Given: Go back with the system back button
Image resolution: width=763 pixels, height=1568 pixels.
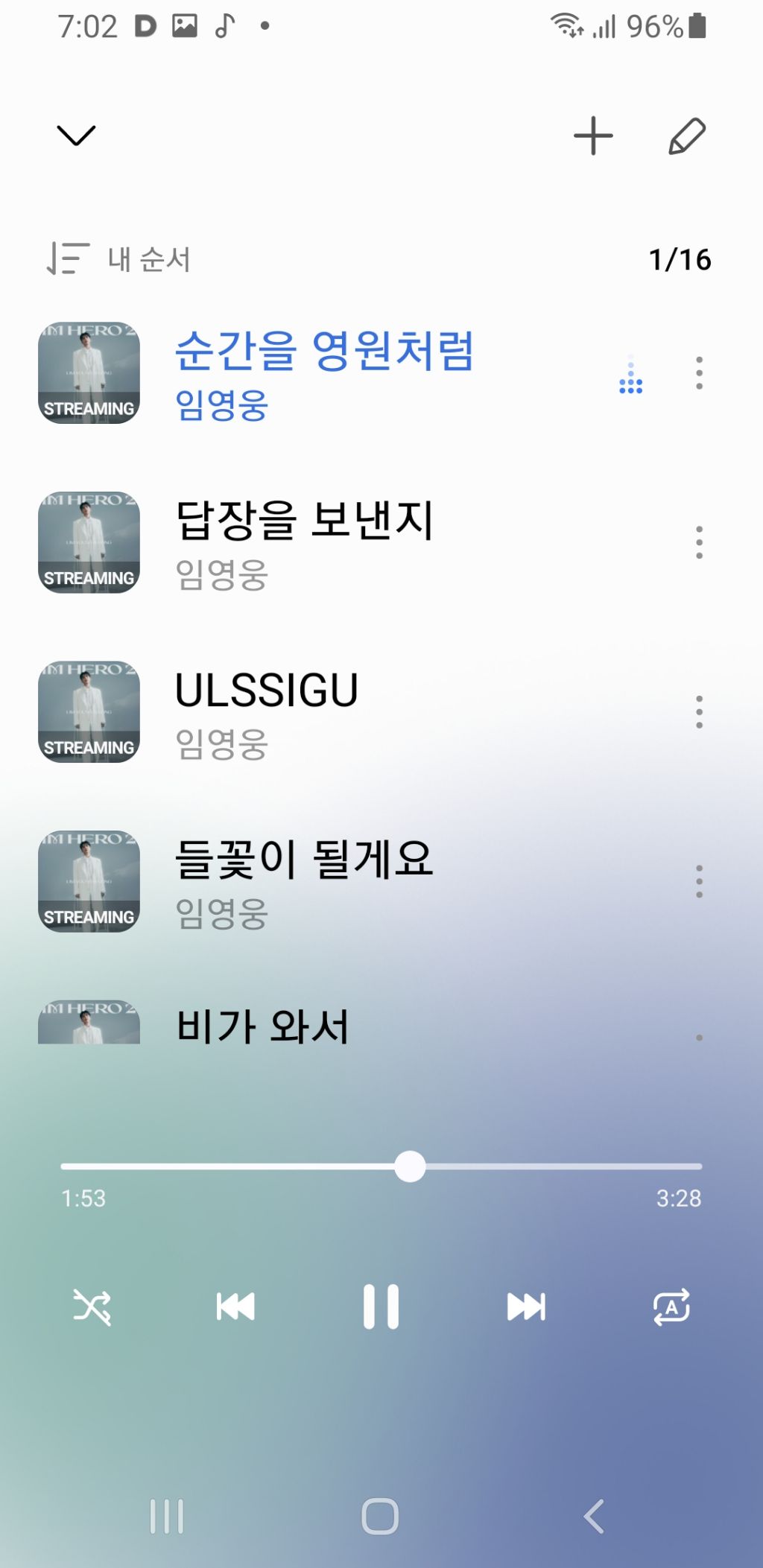Looking at the screenshot, I should pos(594,1517).
